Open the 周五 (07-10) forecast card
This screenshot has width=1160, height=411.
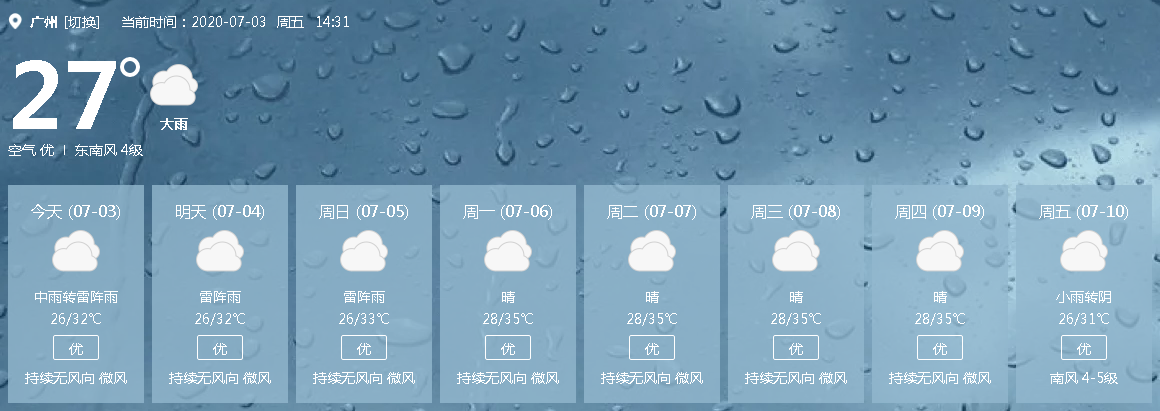click(1084, 293)
